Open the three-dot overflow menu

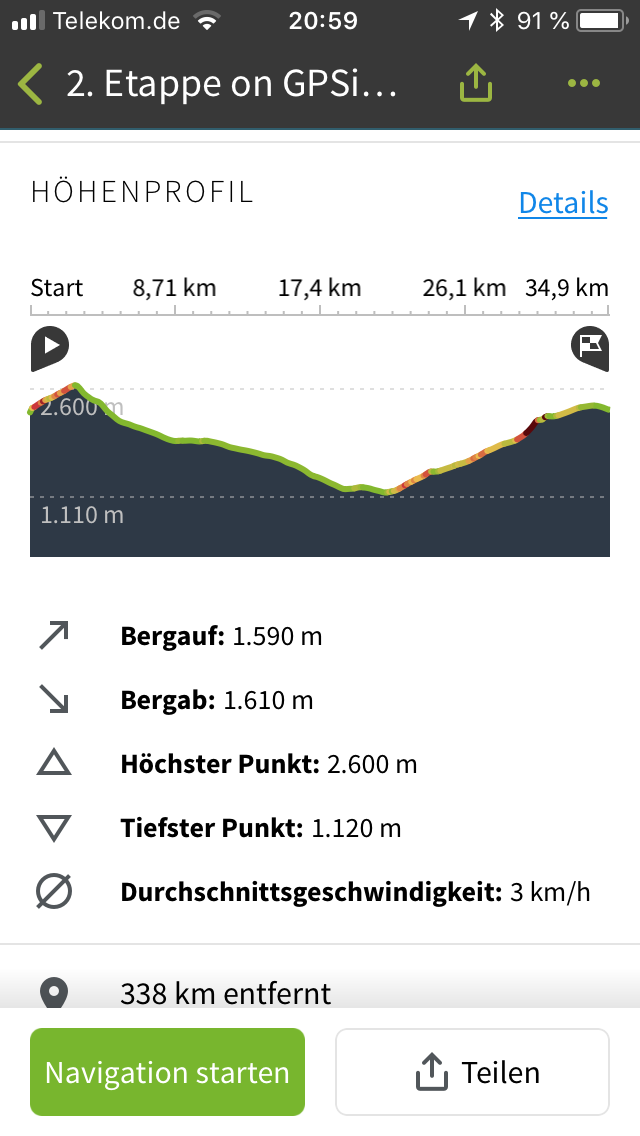[584, 83]
